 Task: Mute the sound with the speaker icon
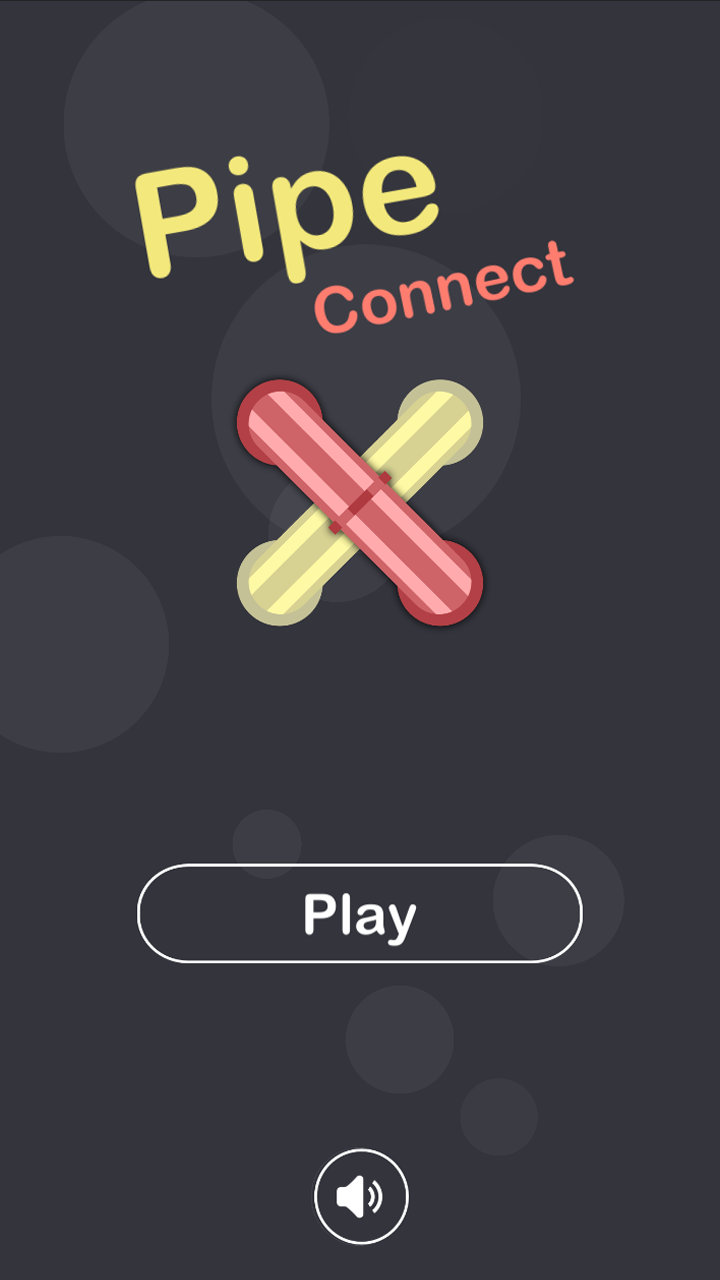(x=361, y=1196)
